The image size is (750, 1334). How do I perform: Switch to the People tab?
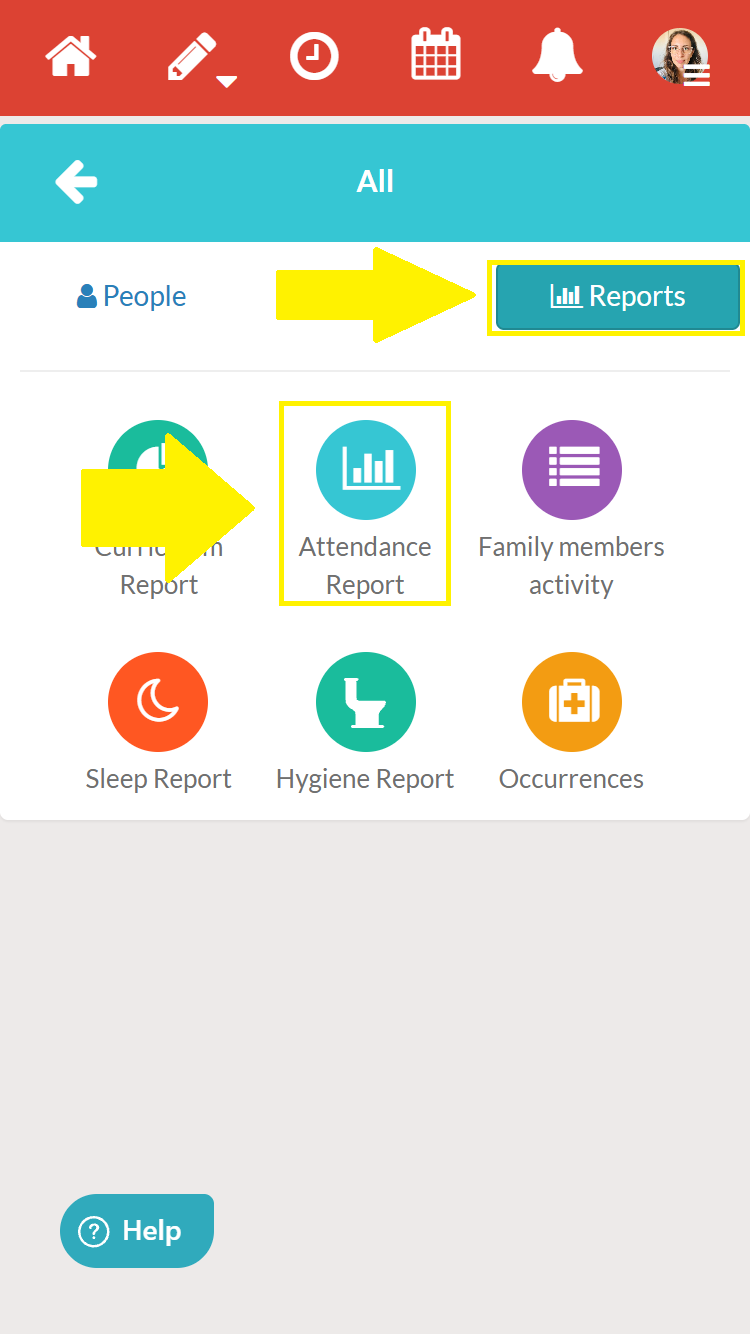[132, 296]
